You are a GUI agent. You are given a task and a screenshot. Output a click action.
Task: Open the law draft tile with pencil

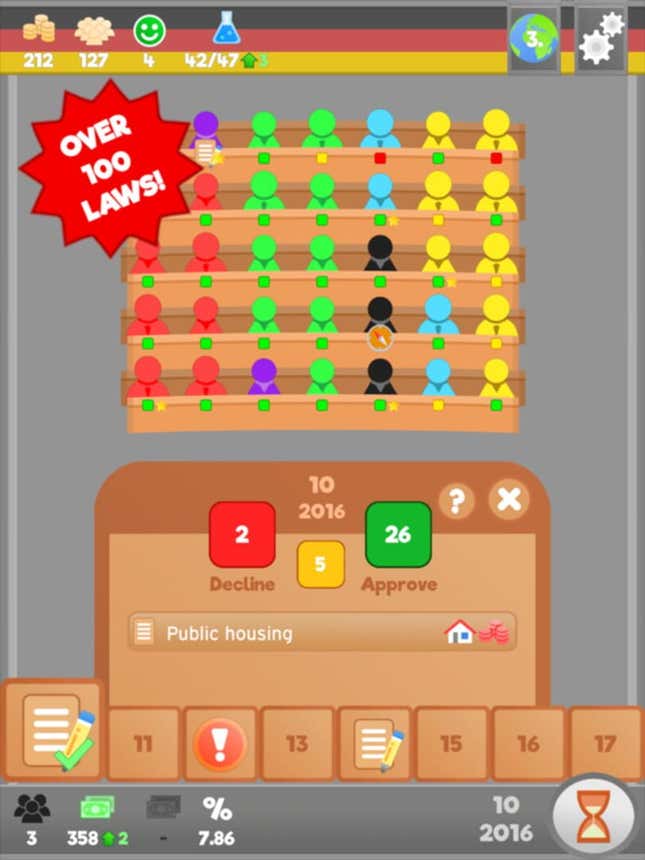coord(375,744)
